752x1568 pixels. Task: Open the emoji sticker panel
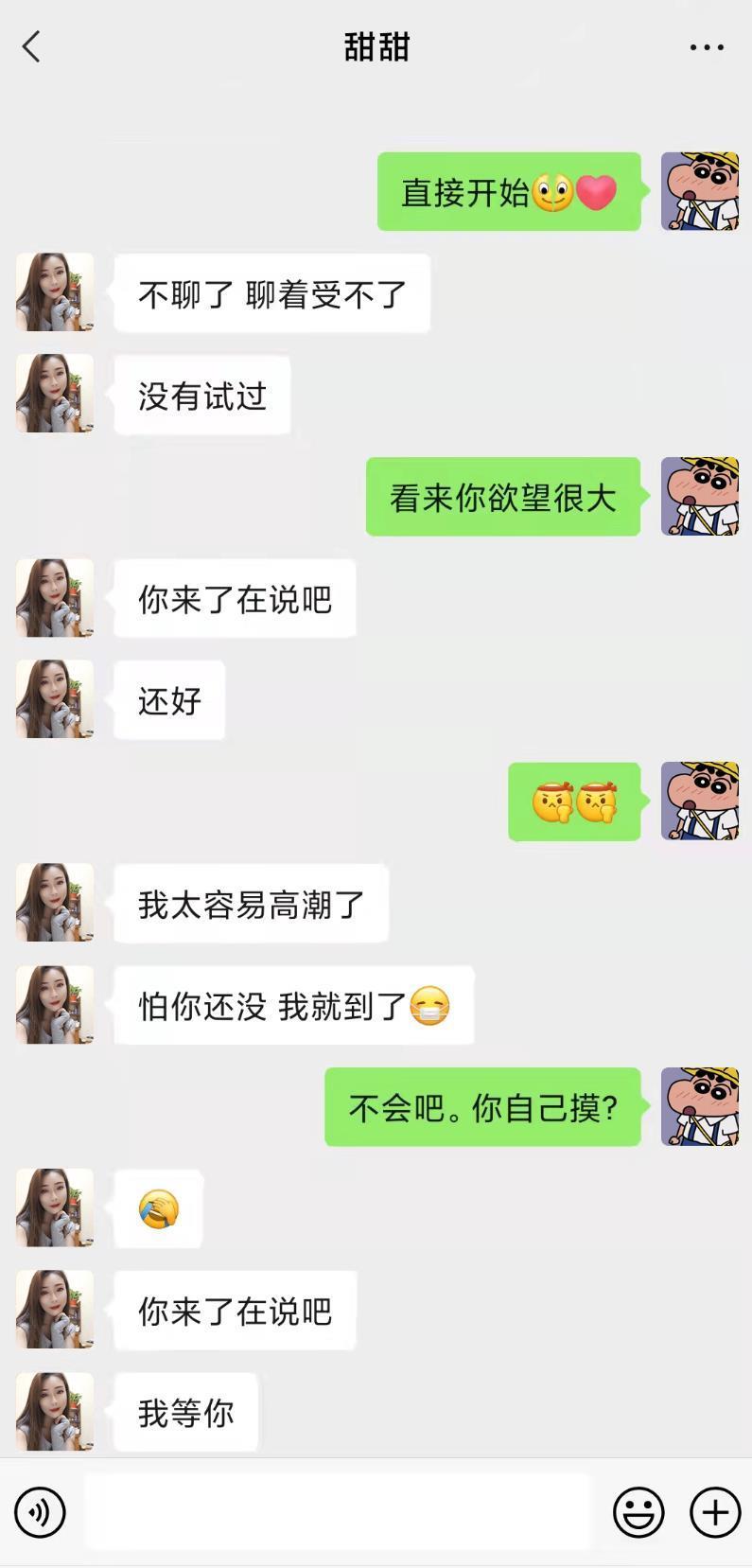click(x=638, y=1512)
